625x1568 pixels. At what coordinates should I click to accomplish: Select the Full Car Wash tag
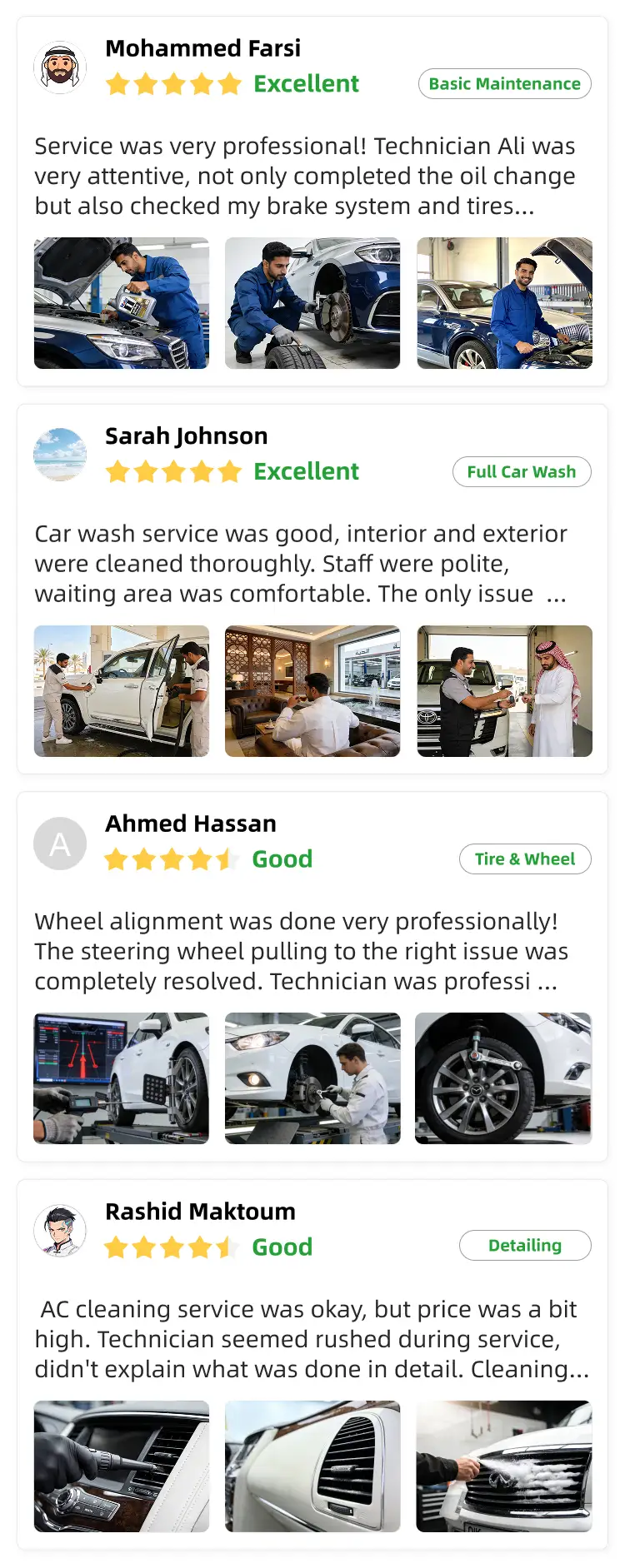point(521,472)
